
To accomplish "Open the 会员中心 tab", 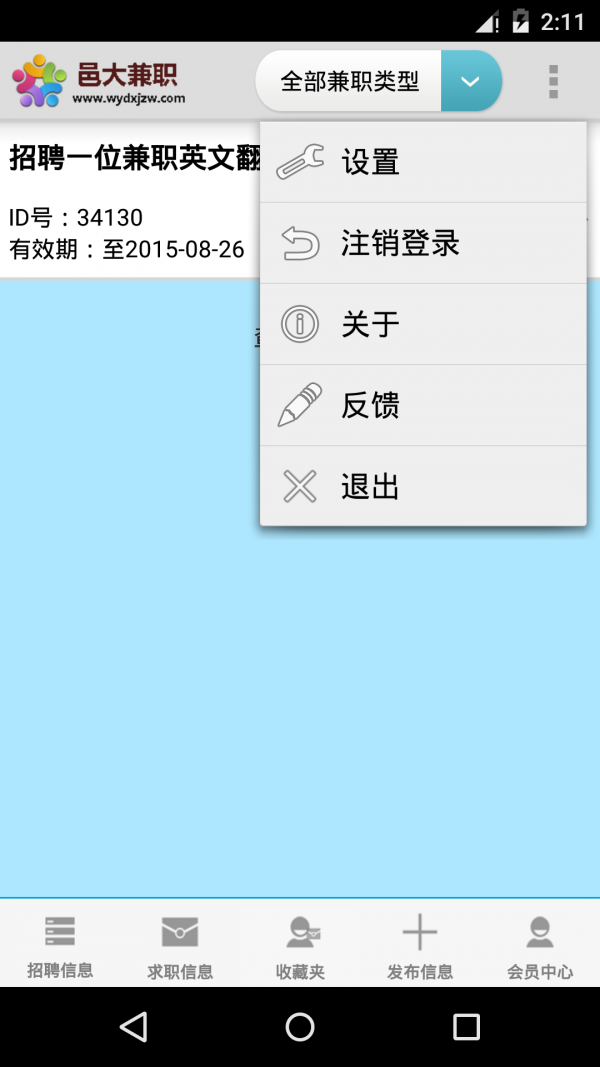I will coord(540,943).
